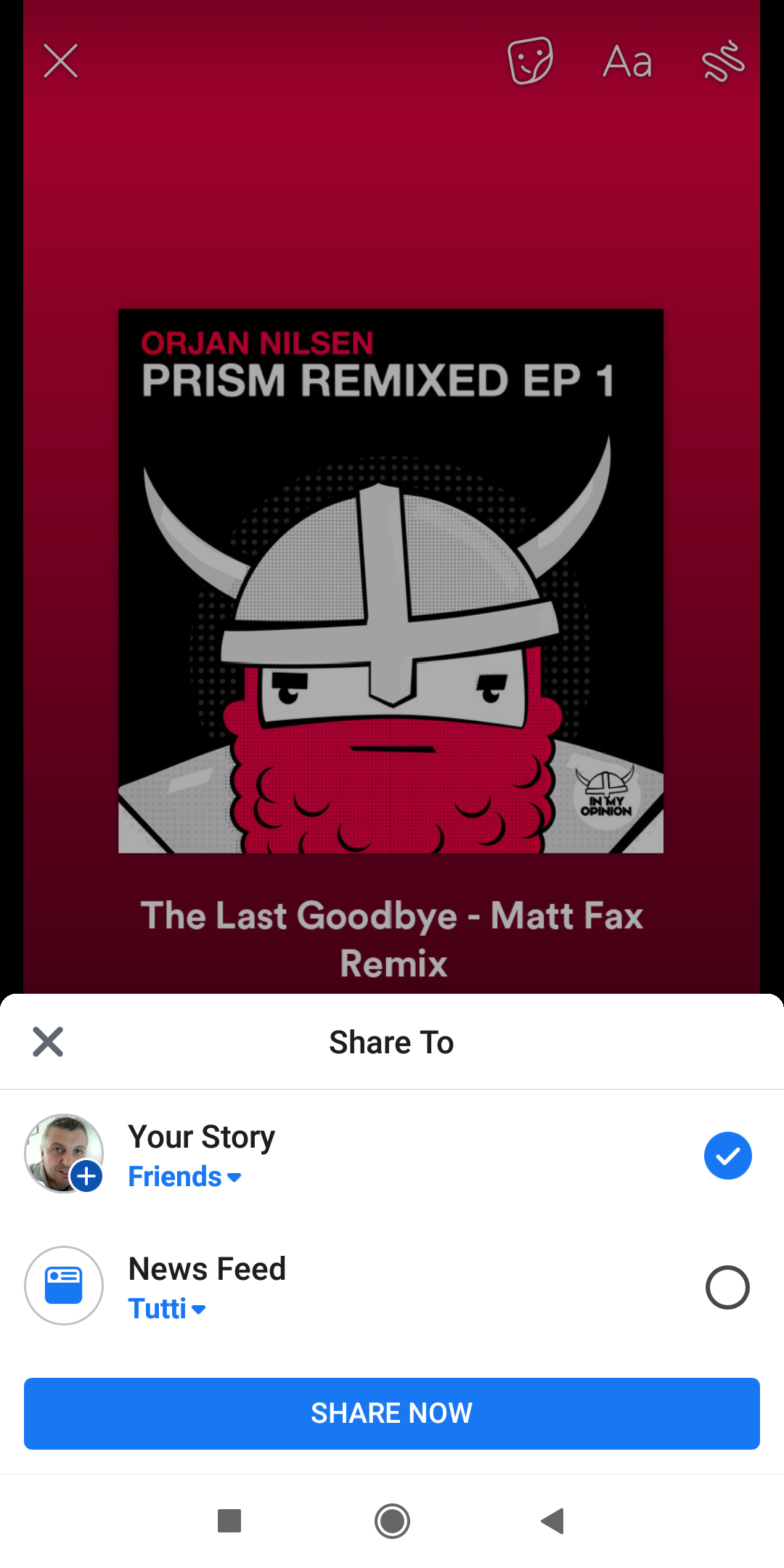Go back using the system back button
Screen dimensions: 784x1568
point(553,1521)
